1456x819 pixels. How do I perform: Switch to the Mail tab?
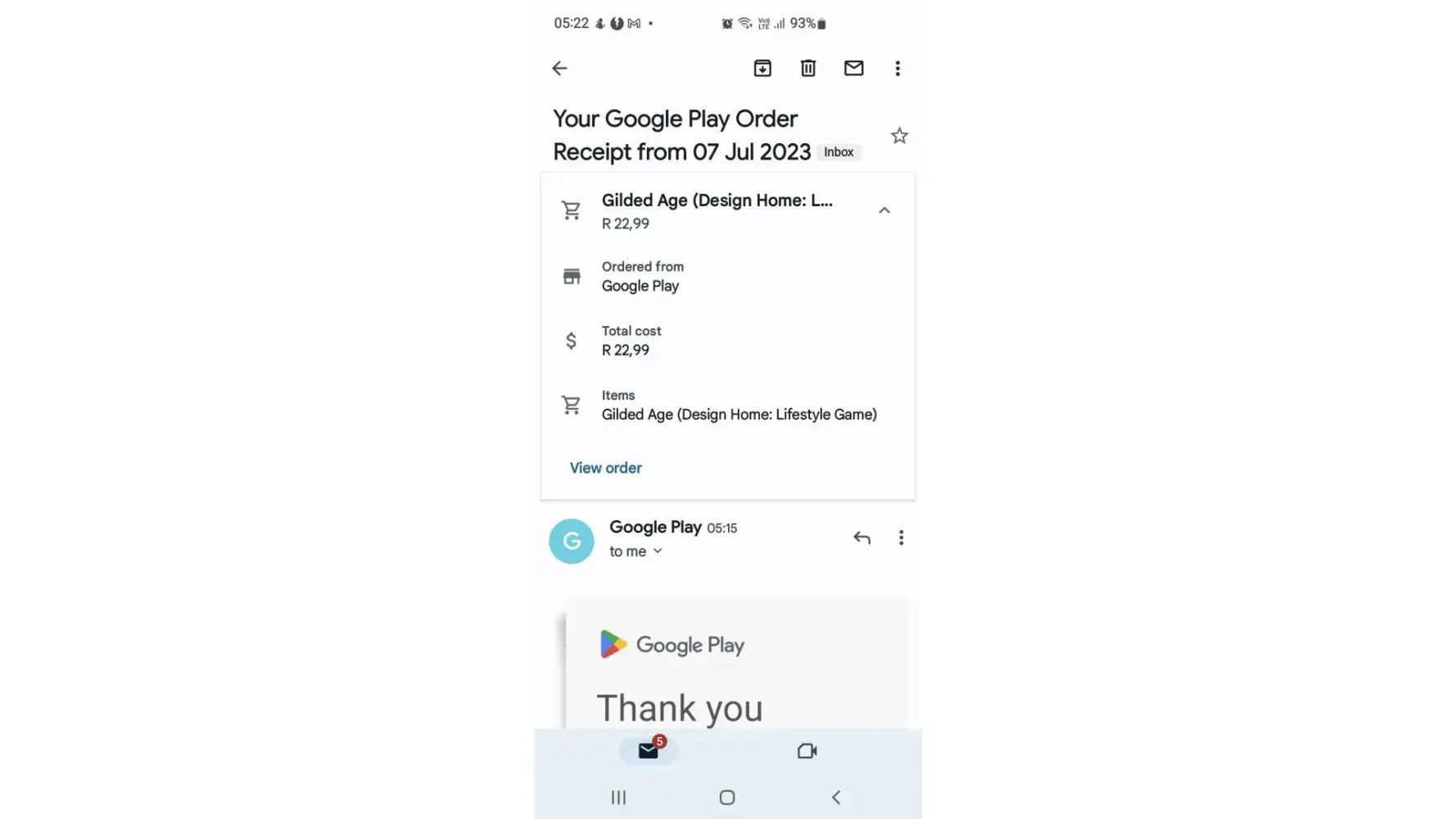point(649,750)
